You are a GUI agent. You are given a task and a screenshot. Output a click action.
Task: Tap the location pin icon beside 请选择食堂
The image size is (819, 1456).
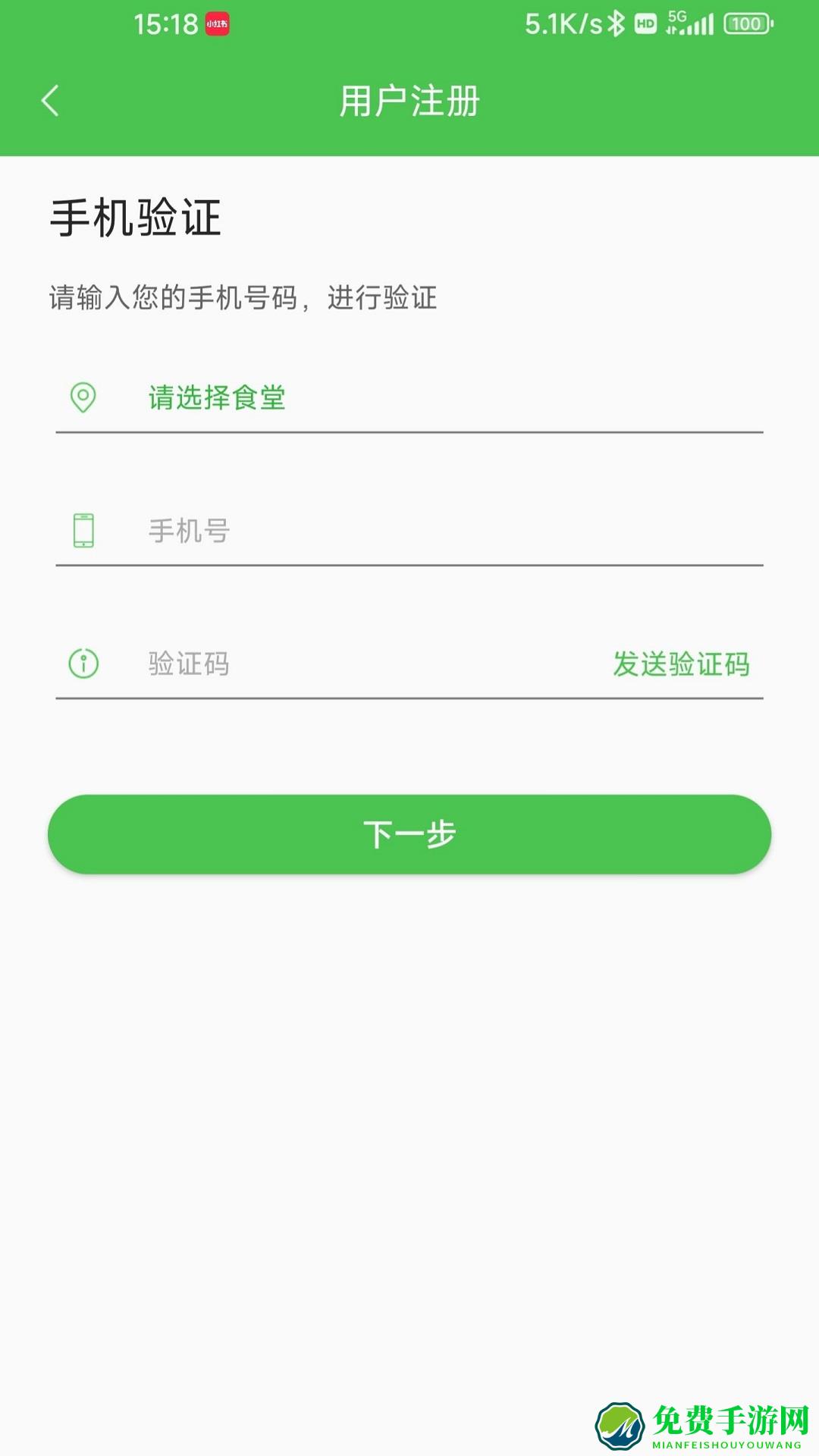[83, 397]
